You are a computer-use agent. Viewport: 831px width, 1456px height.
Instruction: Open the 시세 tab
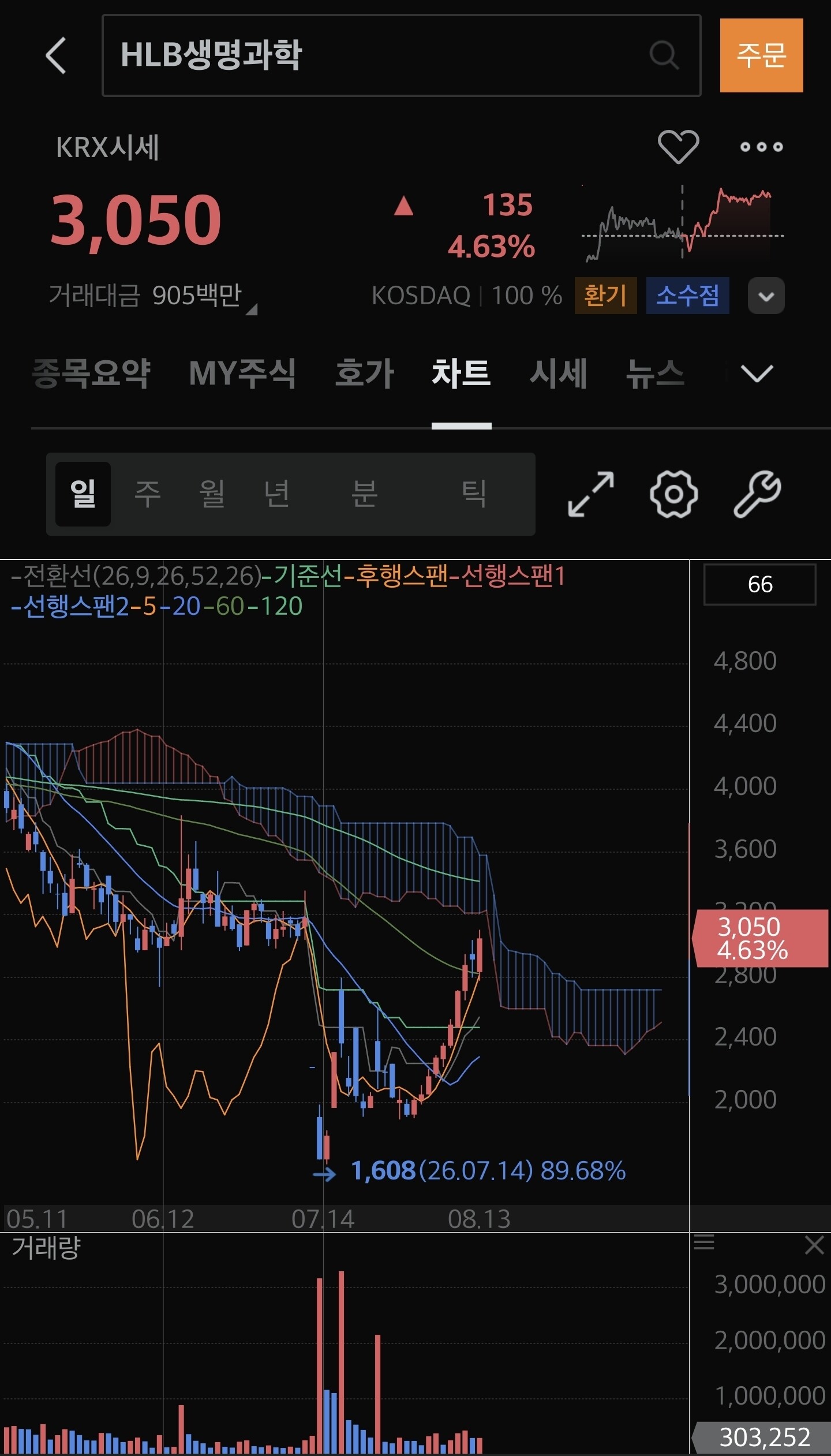558,373
